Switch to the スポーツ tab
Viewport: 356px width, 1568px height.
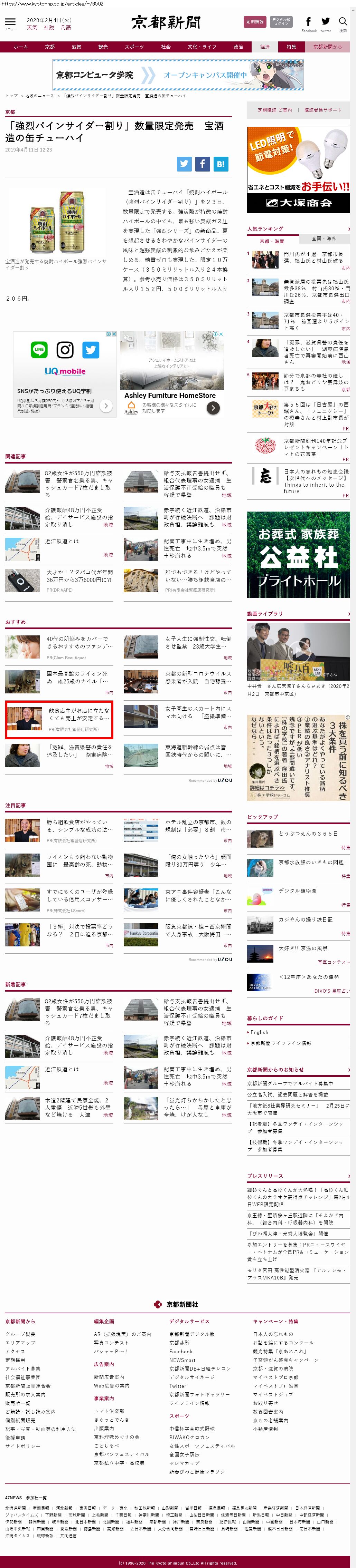pyautogui.click(x=134, y=47)
